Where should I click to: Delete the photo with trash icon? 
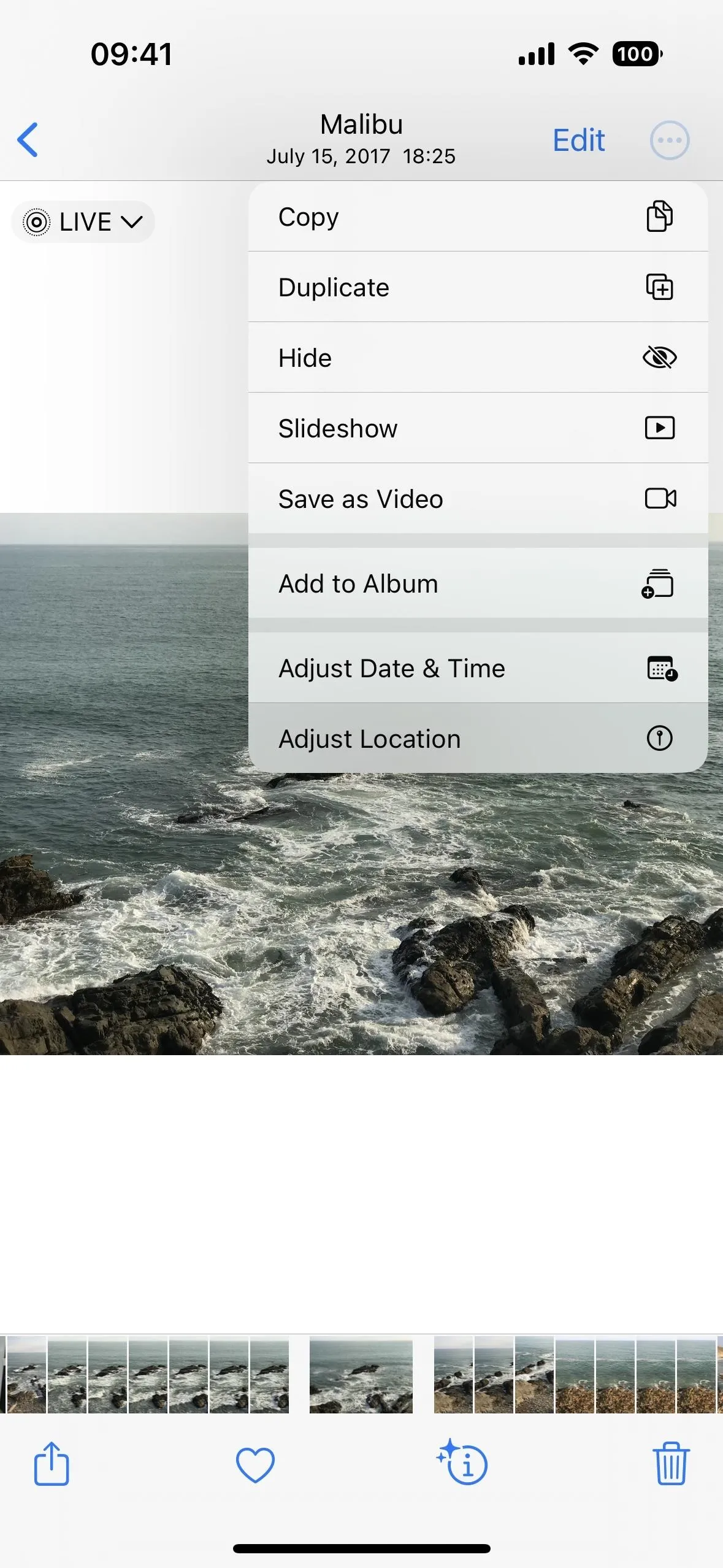[x=670, y=1464]
